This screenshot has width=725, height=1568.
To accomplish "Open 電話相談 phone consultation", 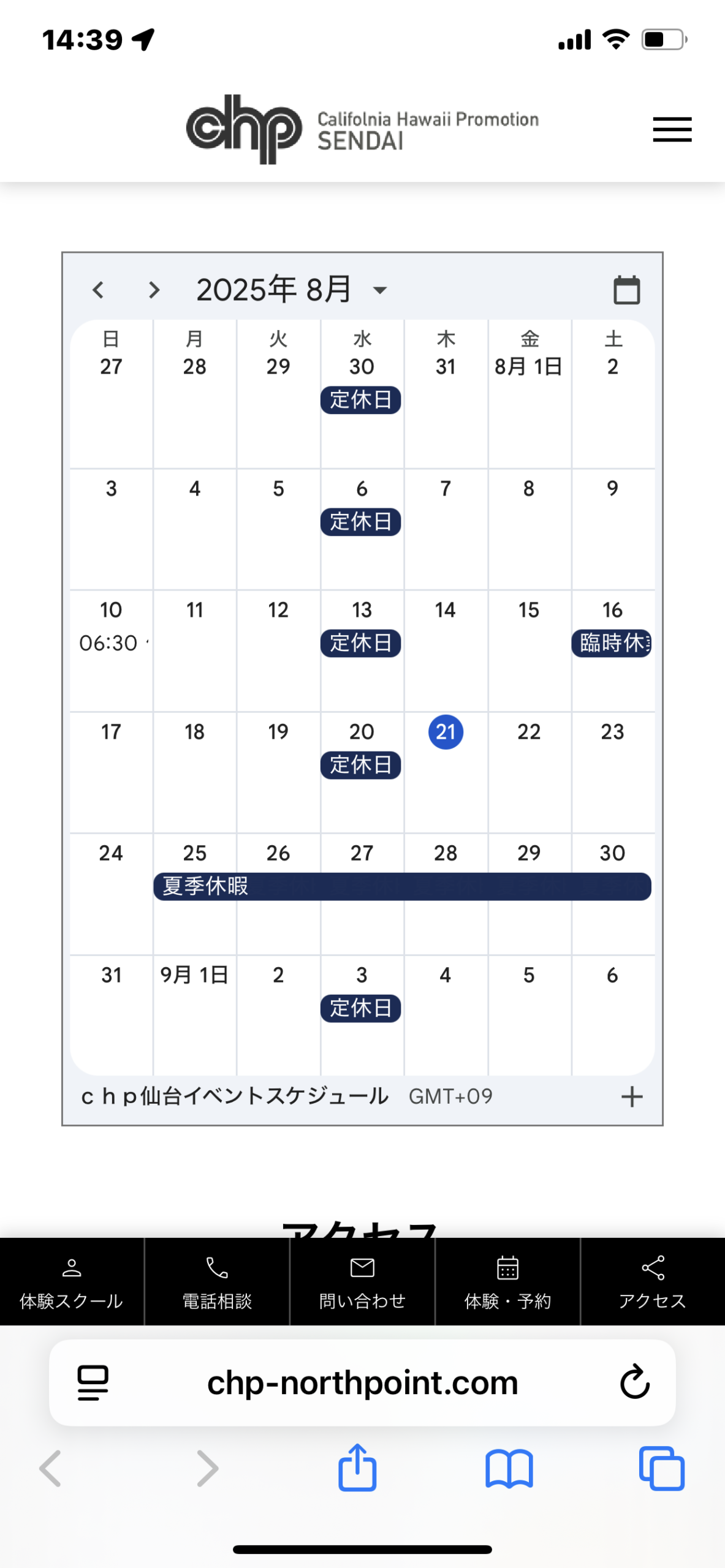I will (217, 1281).
